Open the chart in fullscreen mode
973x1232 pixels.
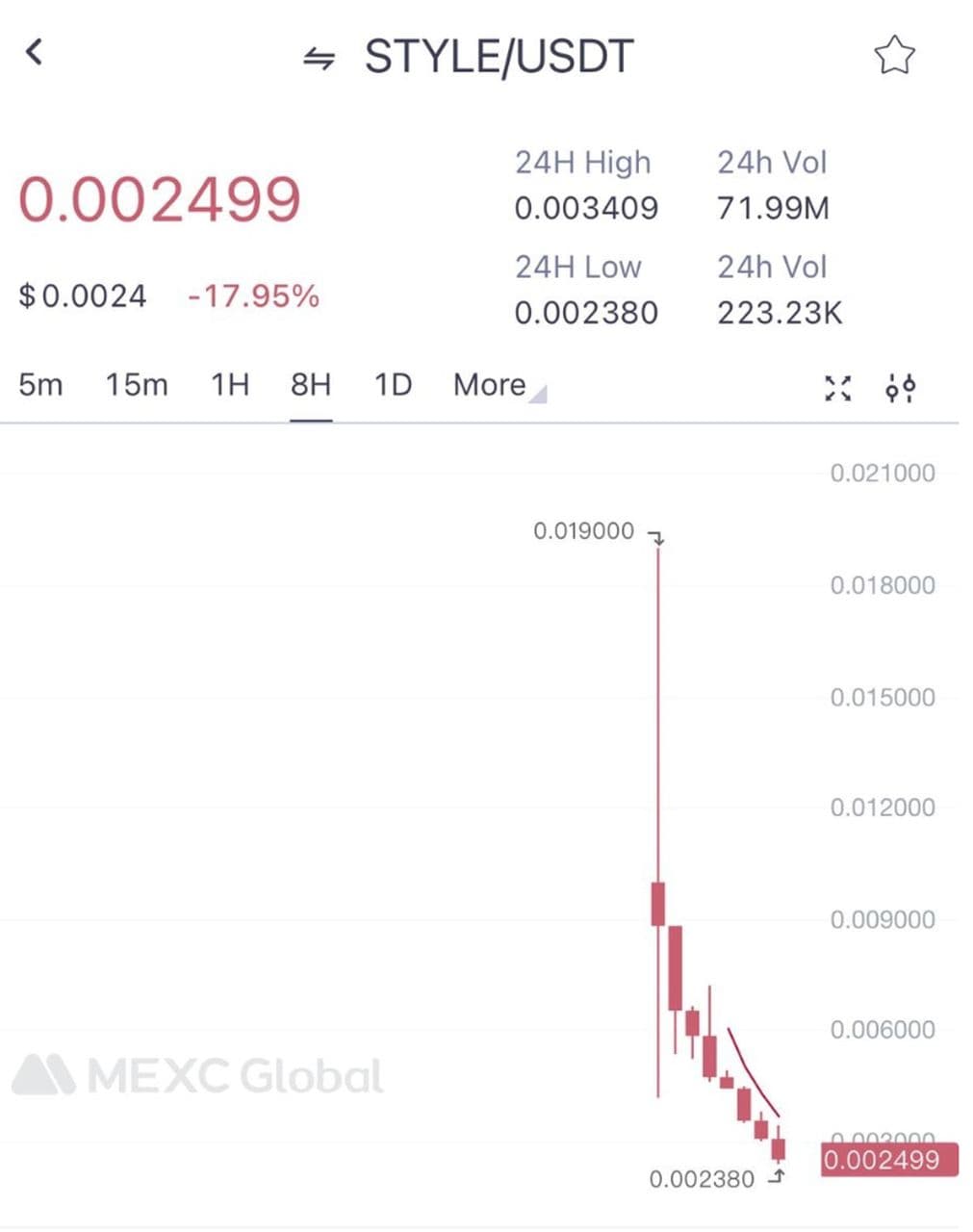(x=838, y=388)
